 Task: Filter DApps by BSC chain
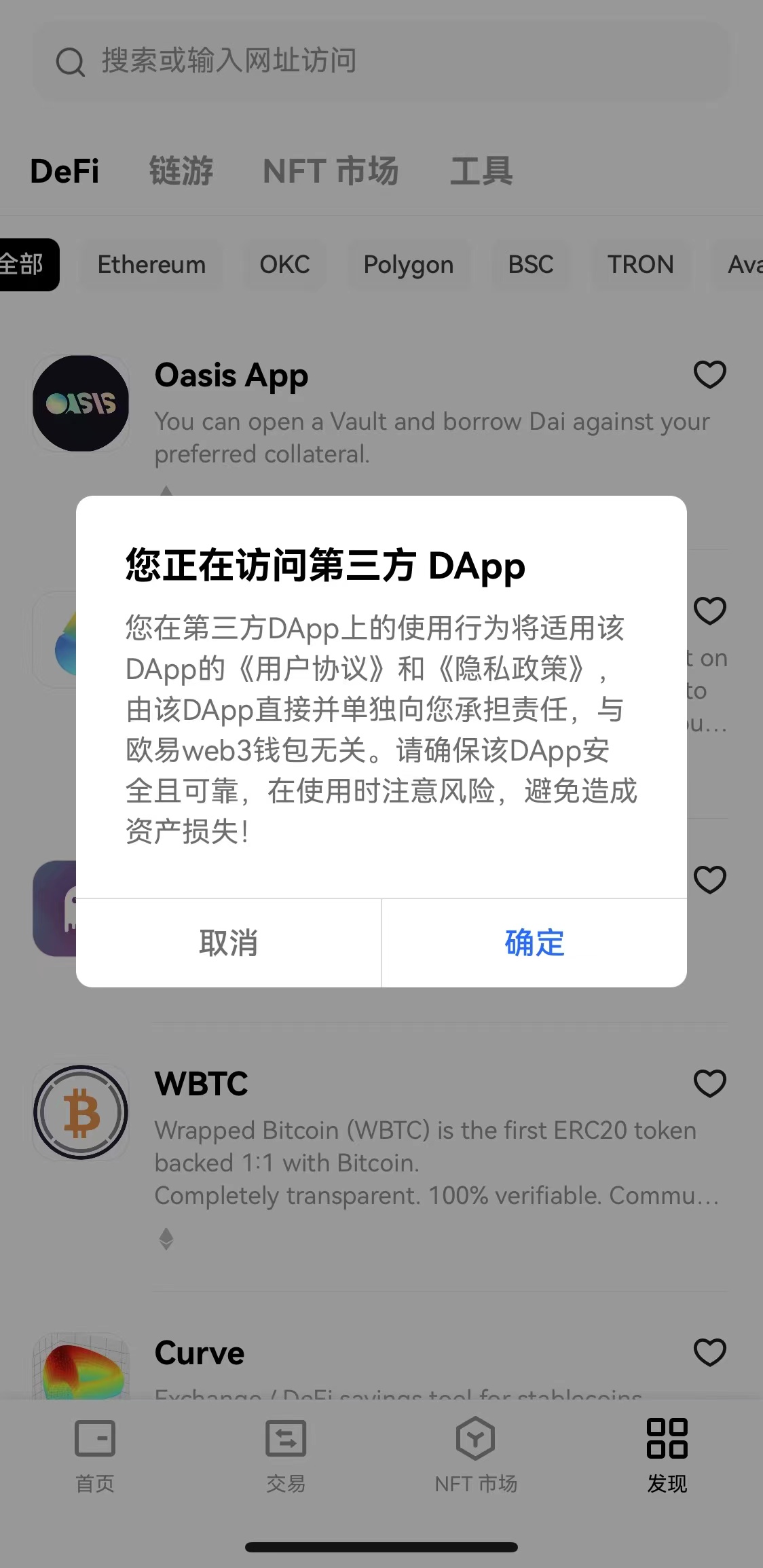pyautogui.click(x=531, y=265)
